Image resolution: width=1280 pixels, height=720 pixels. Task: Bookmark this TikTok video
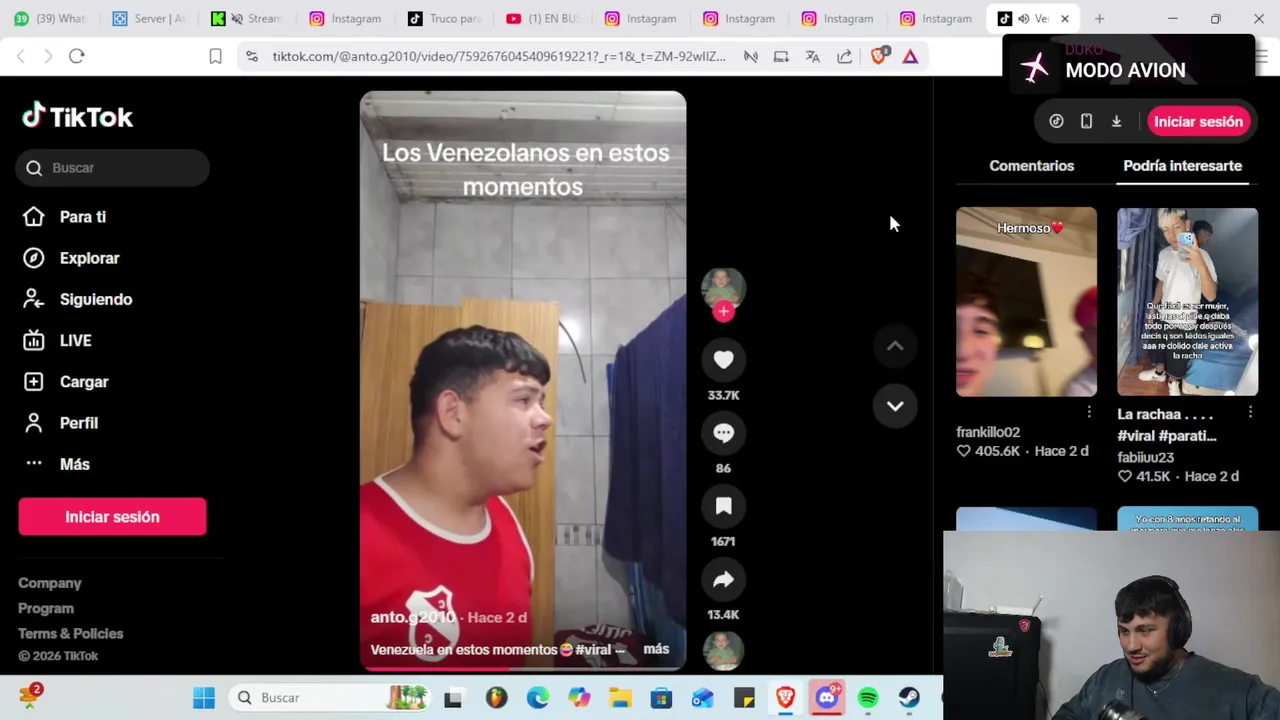[x=723, y=506]
